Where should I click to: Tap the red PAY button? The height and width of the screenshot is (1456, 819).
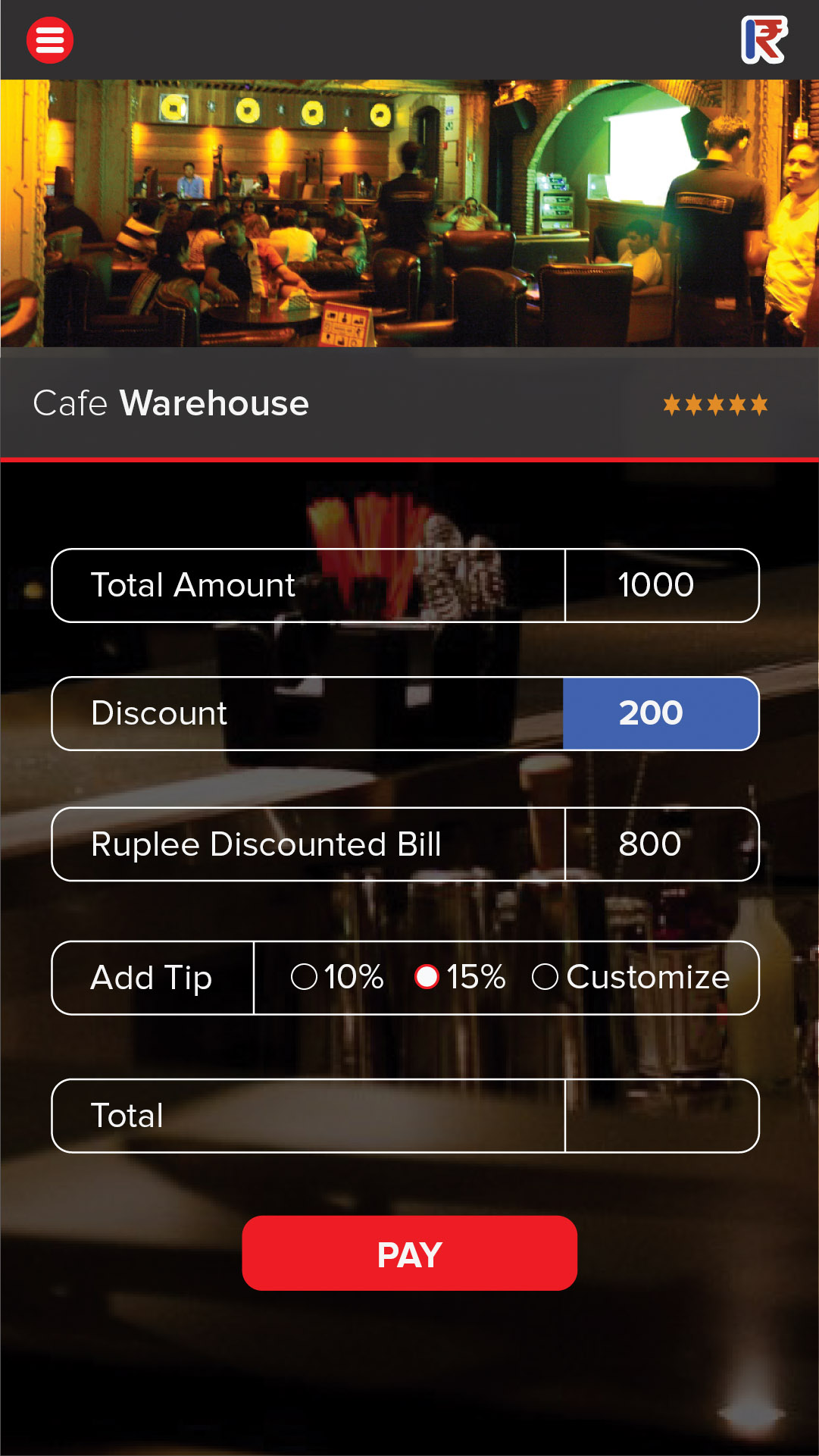(x=409, y=1254)
